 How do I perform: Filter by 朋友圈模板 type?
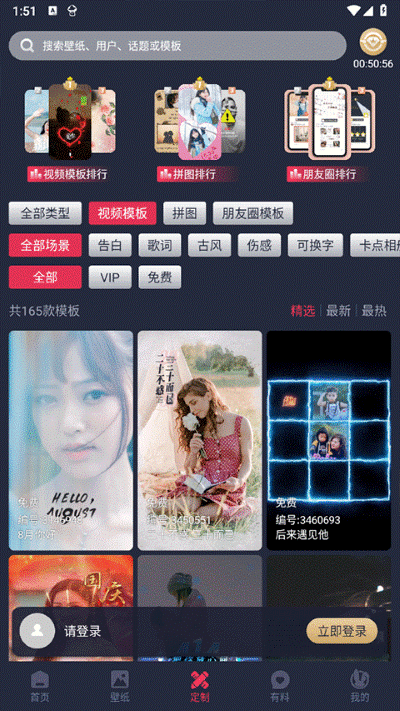[253, 213]
